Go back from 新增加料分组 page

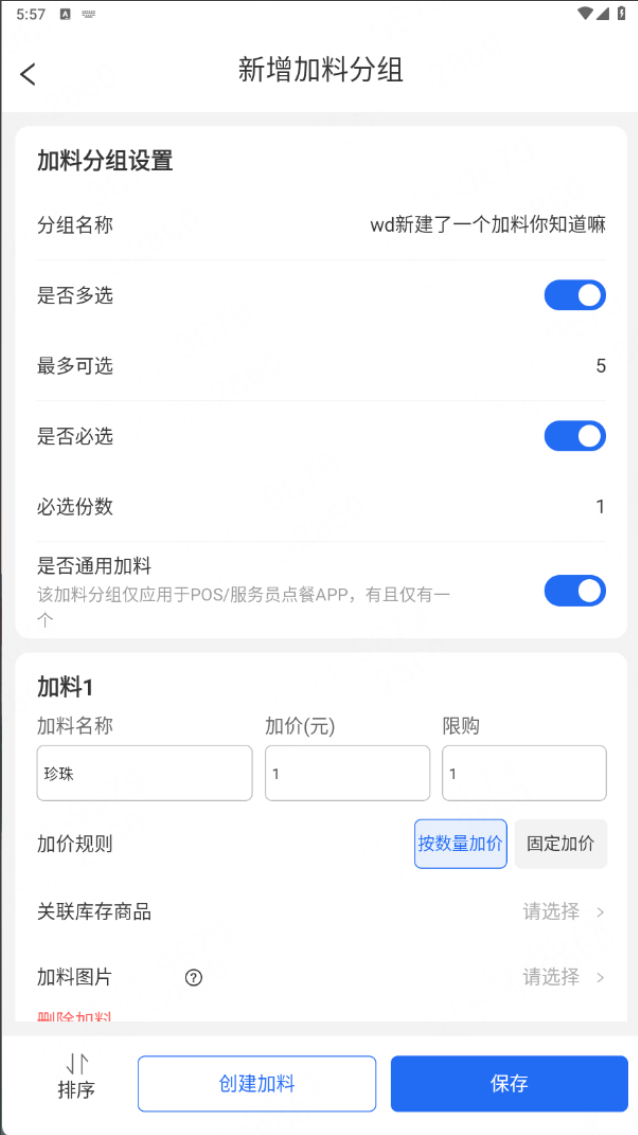[x=28, y=73]
